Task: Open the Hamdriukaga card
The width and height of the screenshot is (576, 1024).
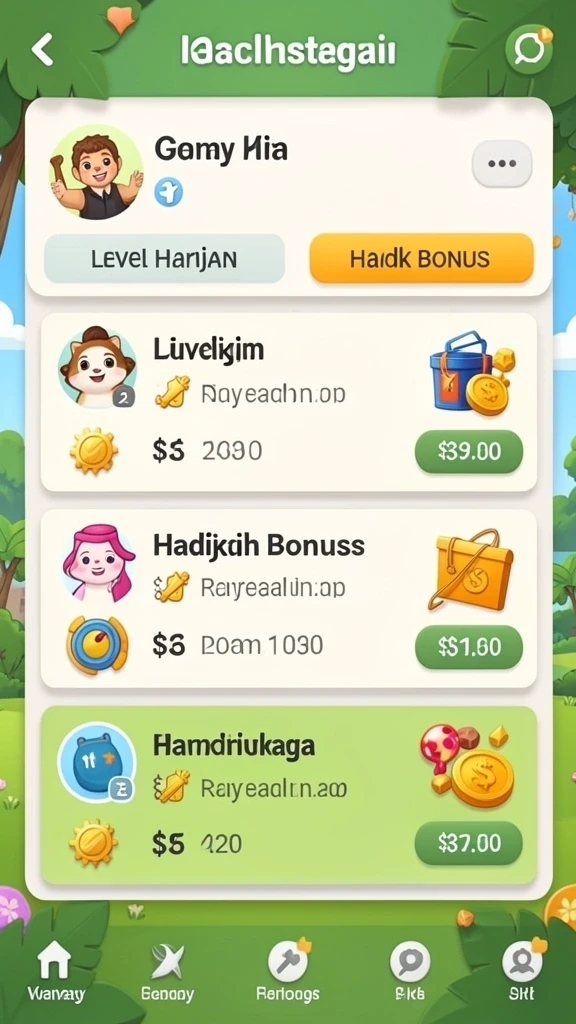Action: pyautogui.click(x=289, y=795)
